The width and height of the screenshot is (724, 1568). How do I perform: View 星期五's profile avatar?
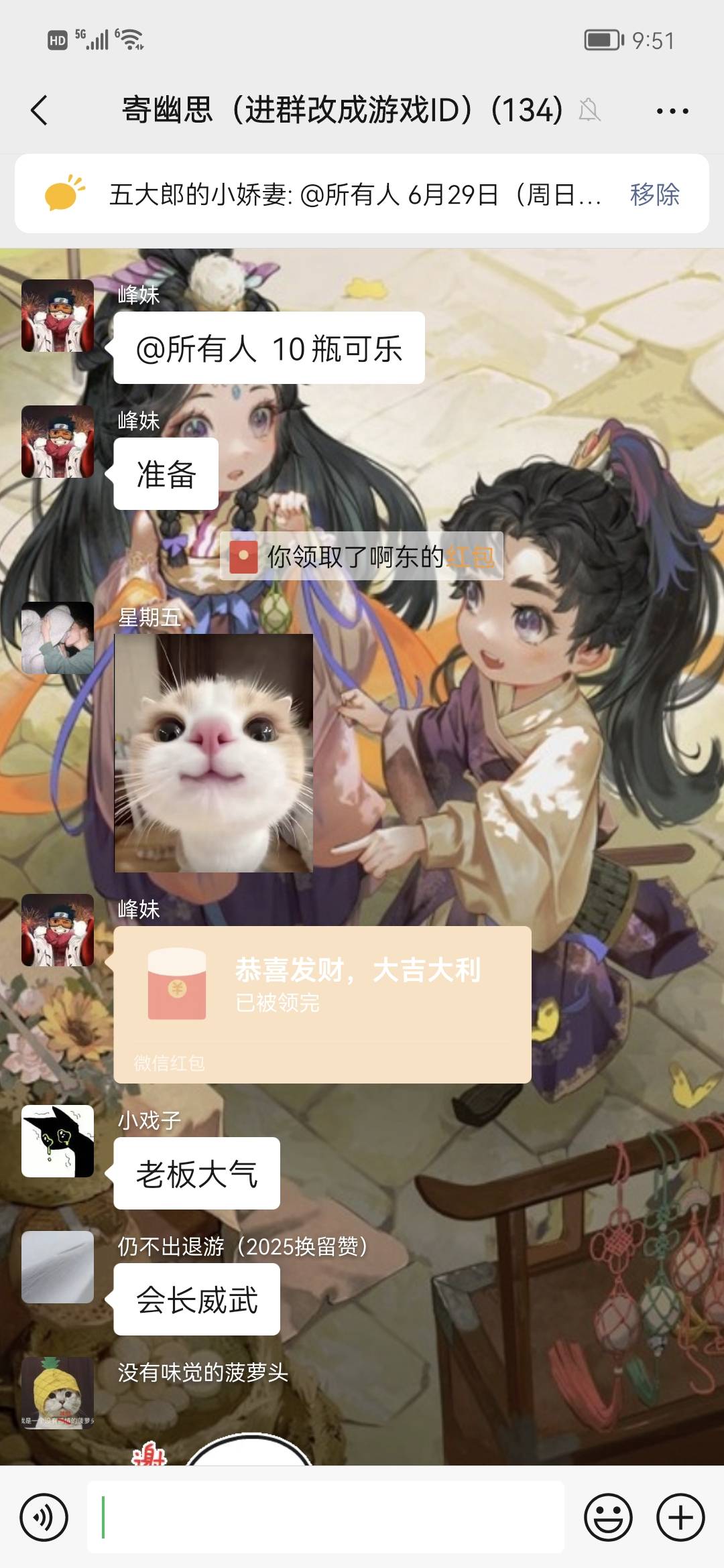[58, 638]
